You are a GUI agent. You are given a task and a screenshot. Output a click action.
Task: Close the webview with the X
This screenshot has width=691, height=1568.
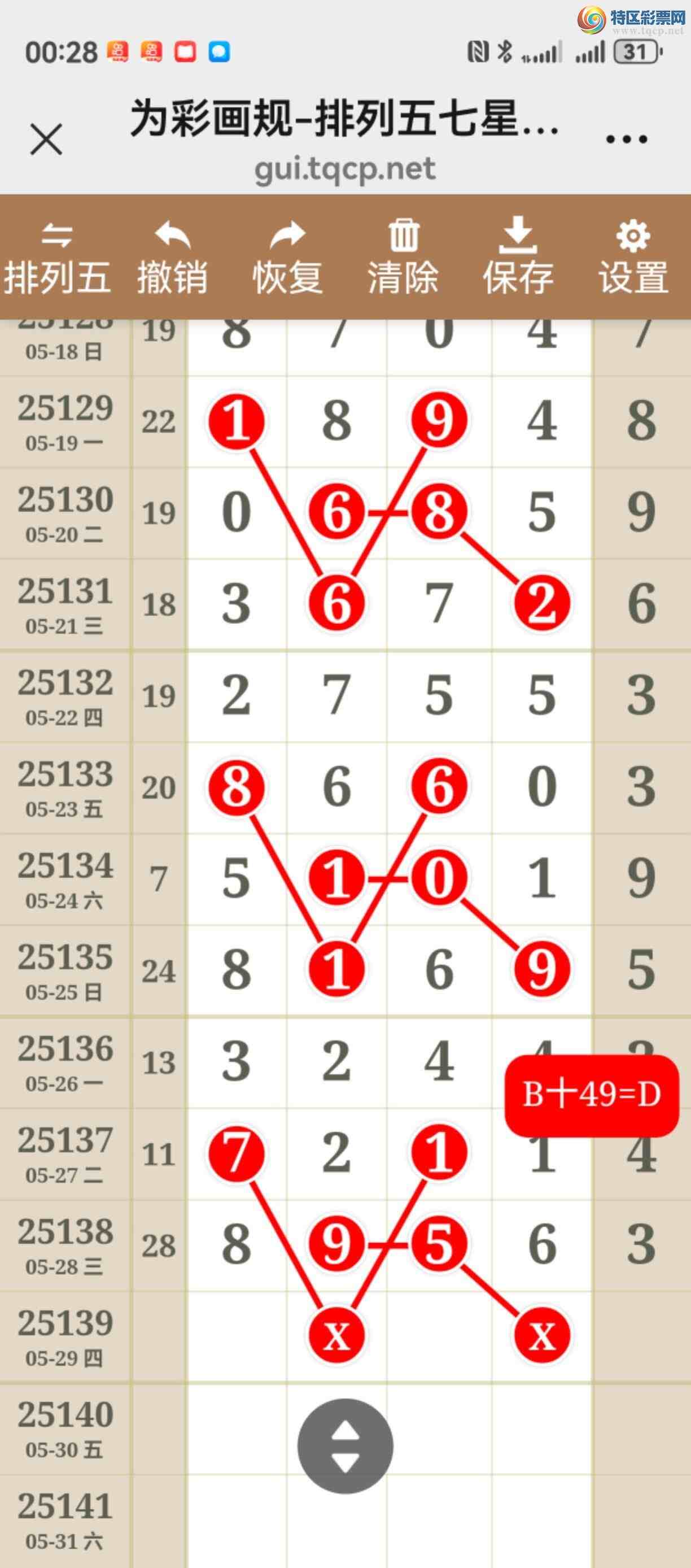pos(46,140)
